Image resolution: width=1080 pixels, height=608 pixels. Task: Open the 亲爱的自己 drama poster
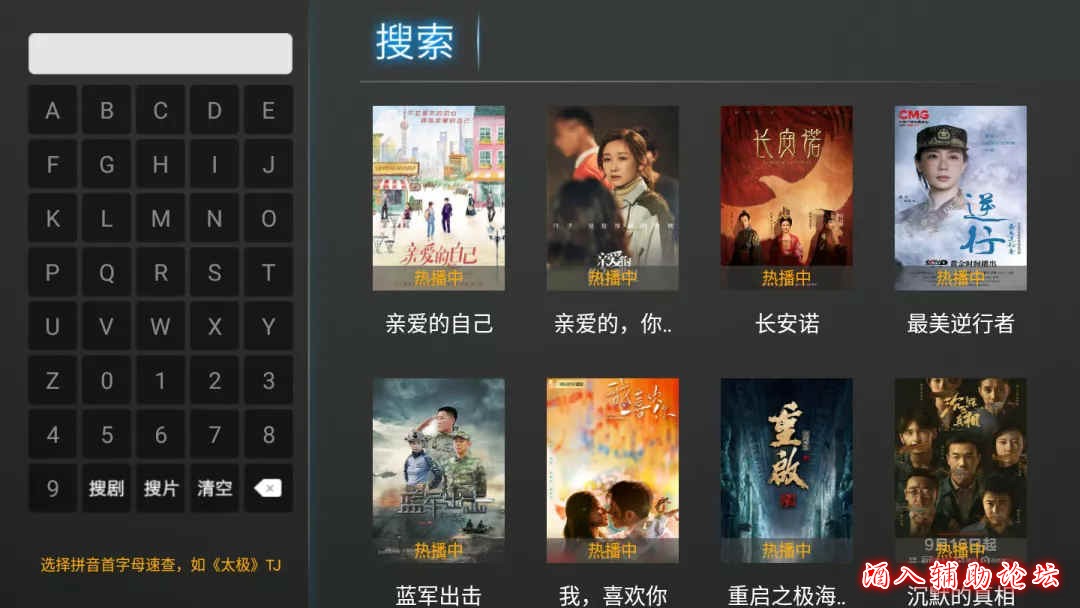click(438, 198)
